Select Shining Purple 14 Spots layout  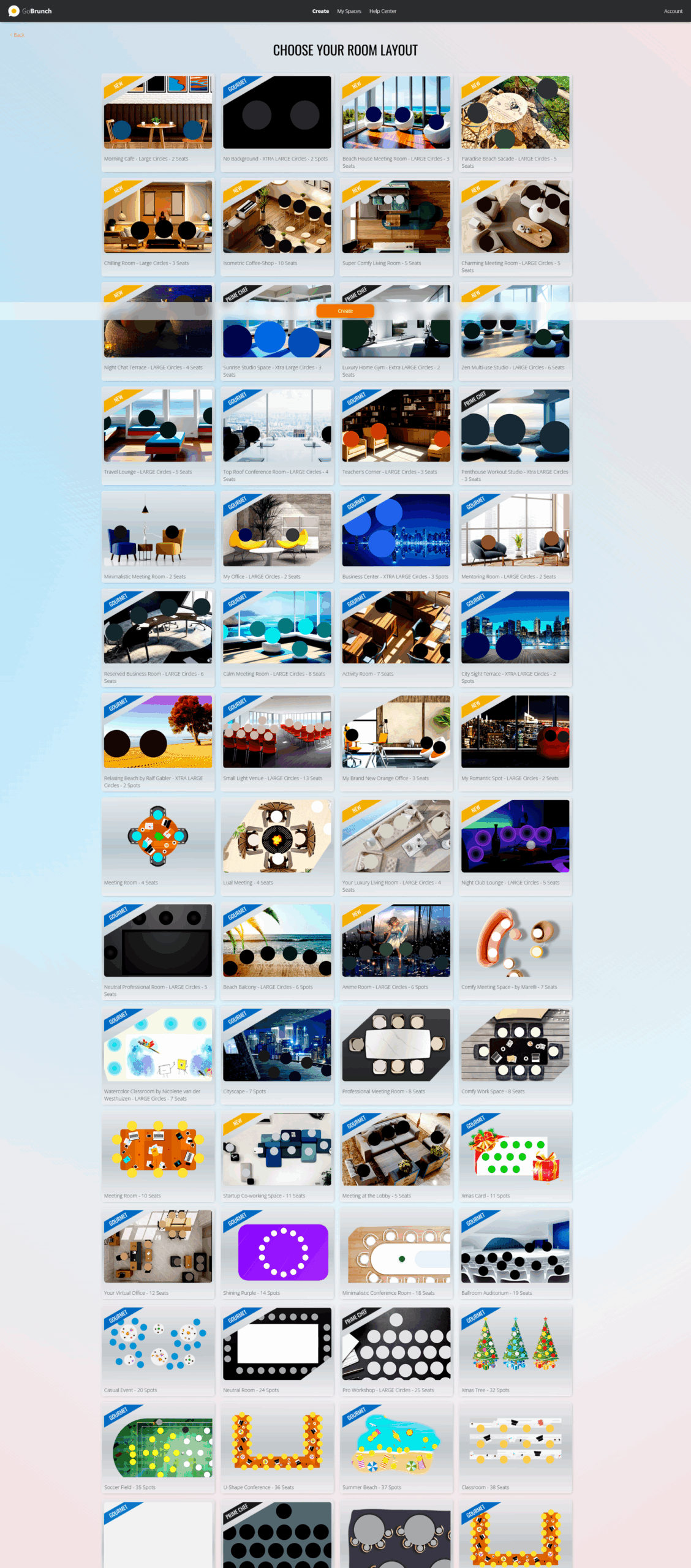tap(277, 1246)
